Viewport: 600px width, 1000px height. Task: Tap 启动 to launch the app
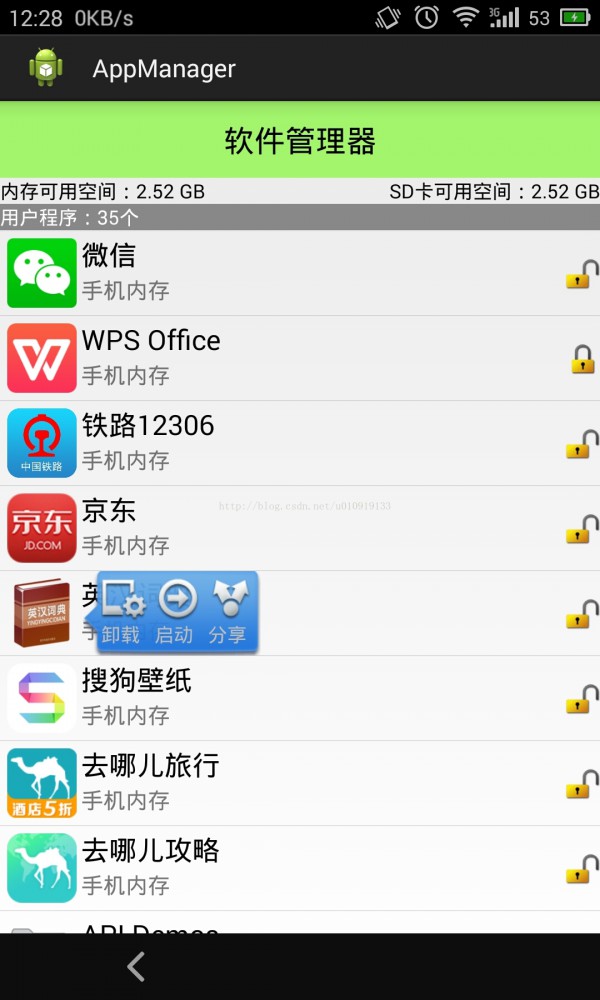(177, 612)
